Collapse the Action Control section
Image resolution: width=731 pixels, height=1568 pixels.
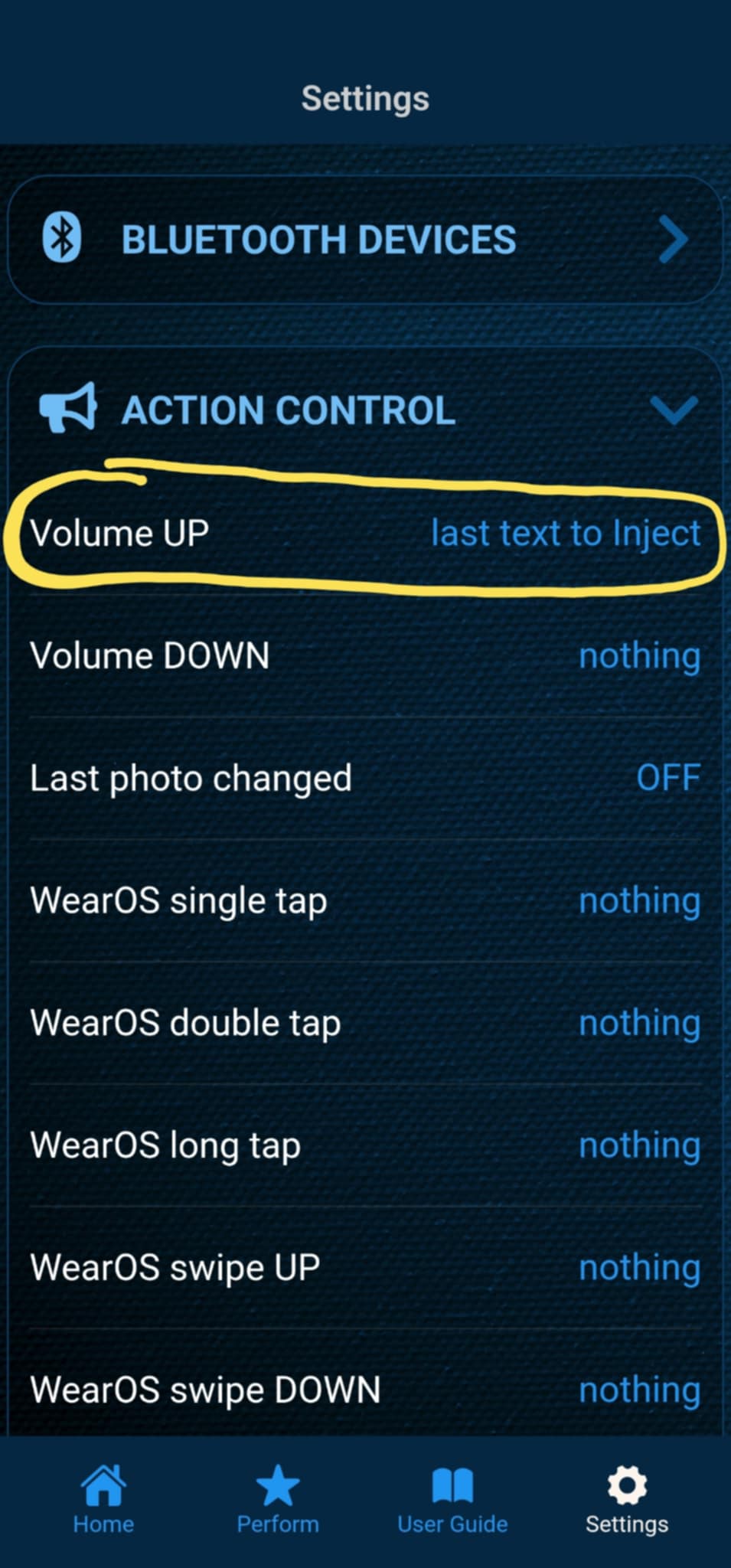[x=673, y=410]
